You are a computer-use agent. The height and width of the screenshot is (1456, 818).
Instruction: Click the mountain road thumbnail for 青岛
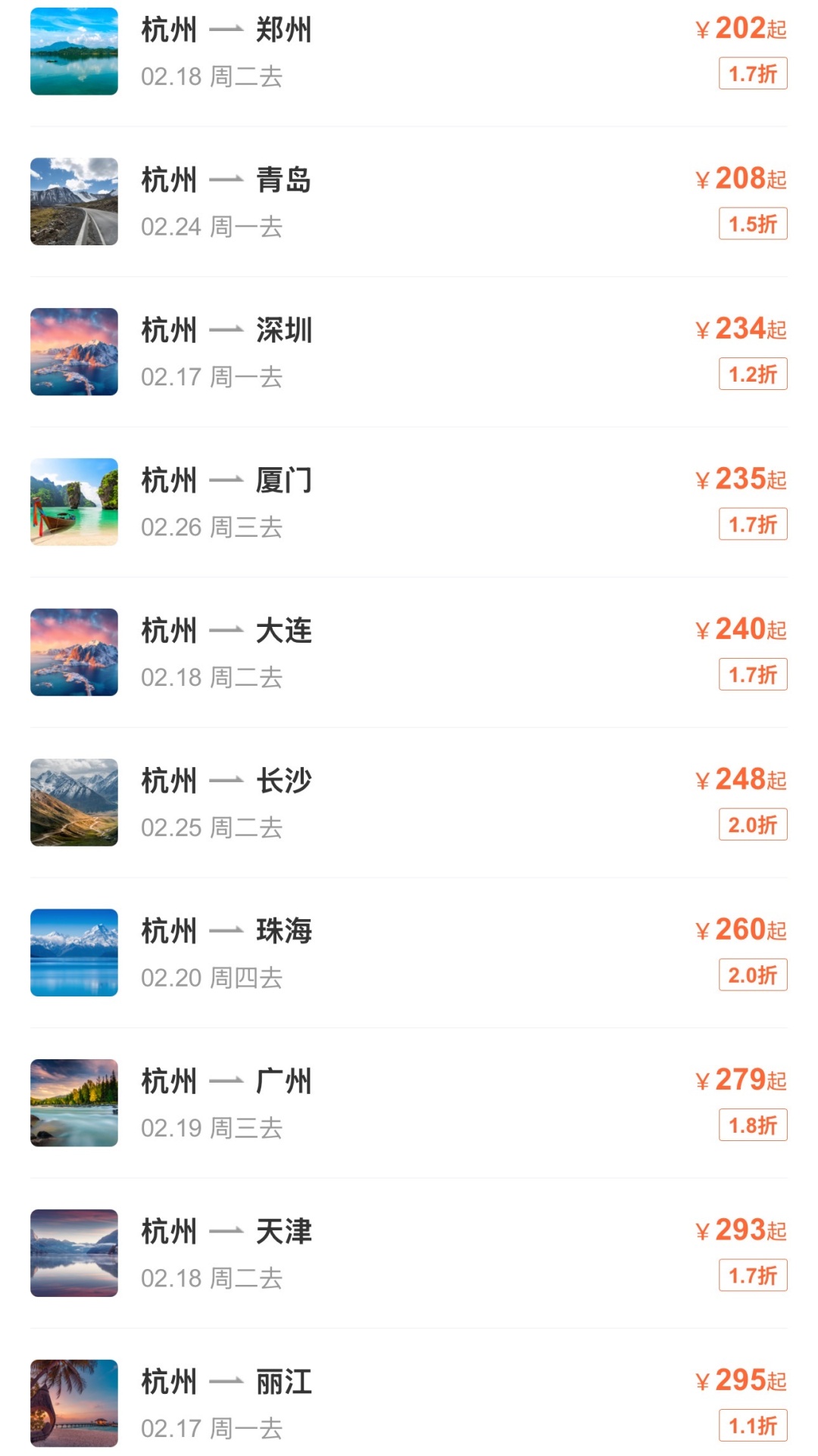pos(73,201)
